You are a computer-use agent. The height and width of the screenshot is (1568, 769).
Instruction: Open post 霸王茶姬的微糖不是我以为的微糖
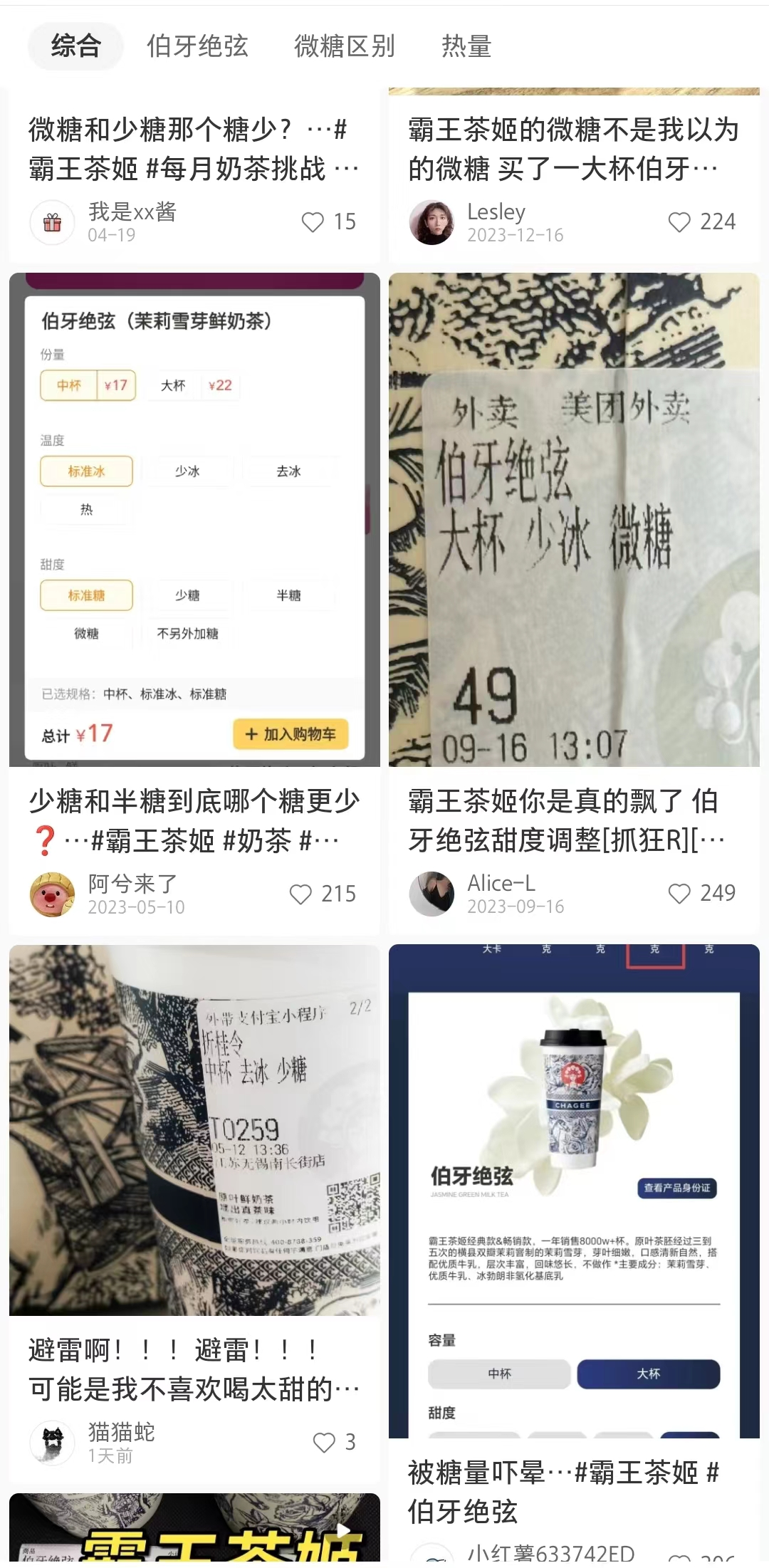coord(573,149)
